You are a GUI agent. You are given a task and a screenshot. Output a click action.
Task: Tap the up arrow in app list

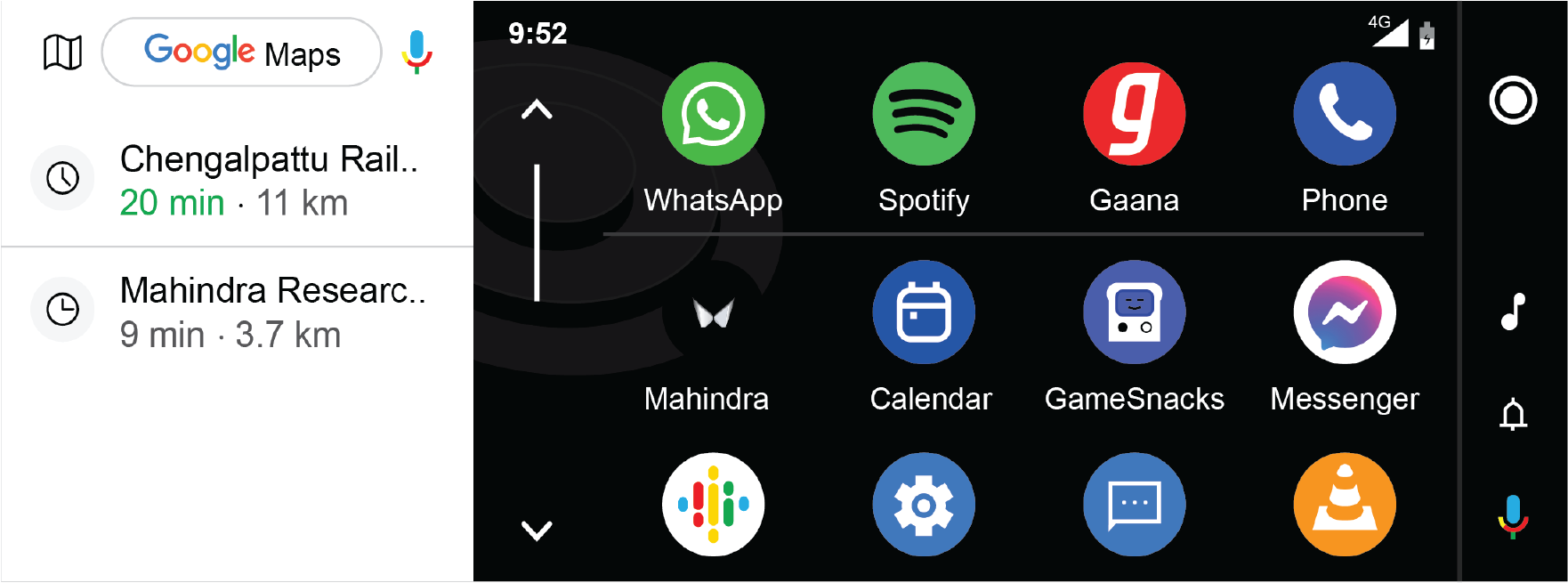tap(537, 110)
